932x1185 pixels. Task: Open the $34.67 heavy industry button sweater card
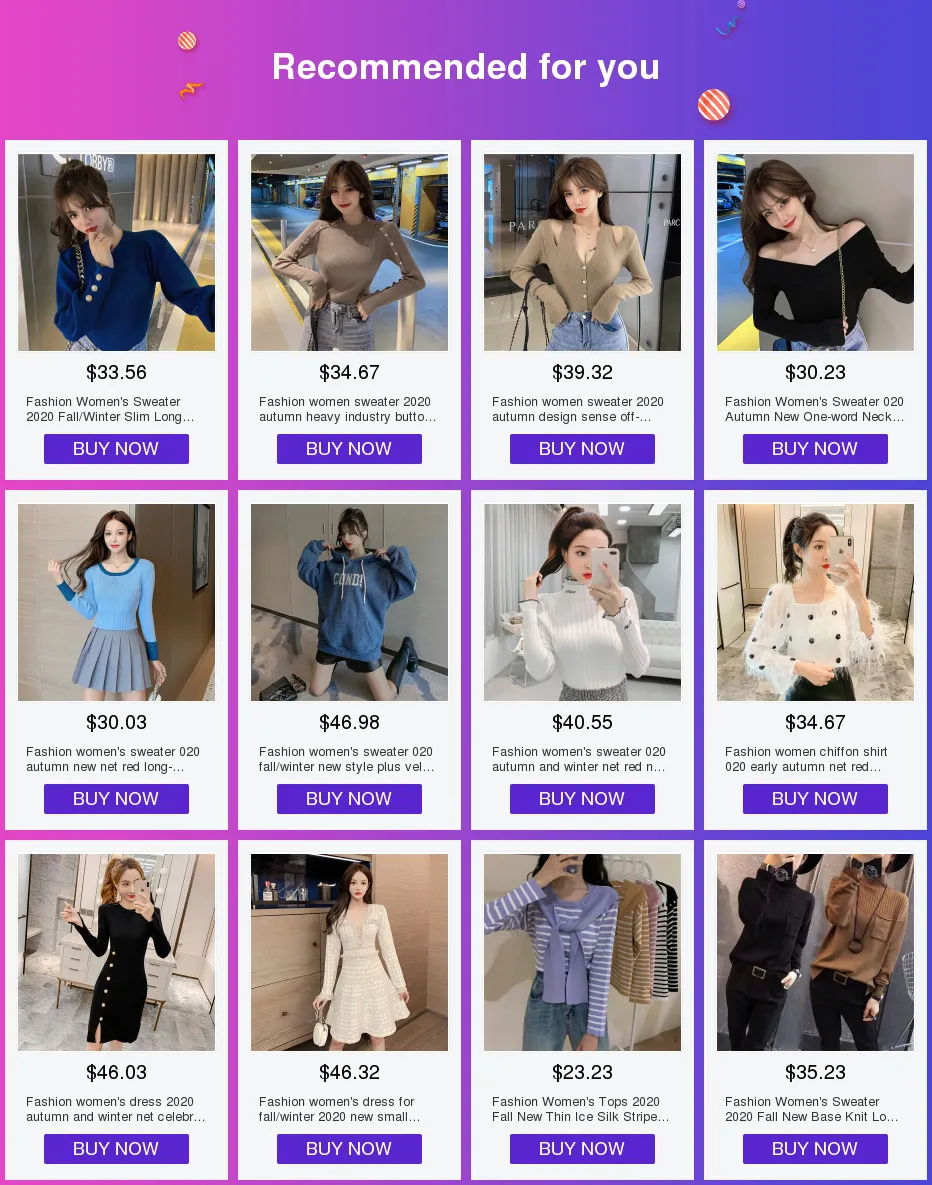tap(349, 252)
